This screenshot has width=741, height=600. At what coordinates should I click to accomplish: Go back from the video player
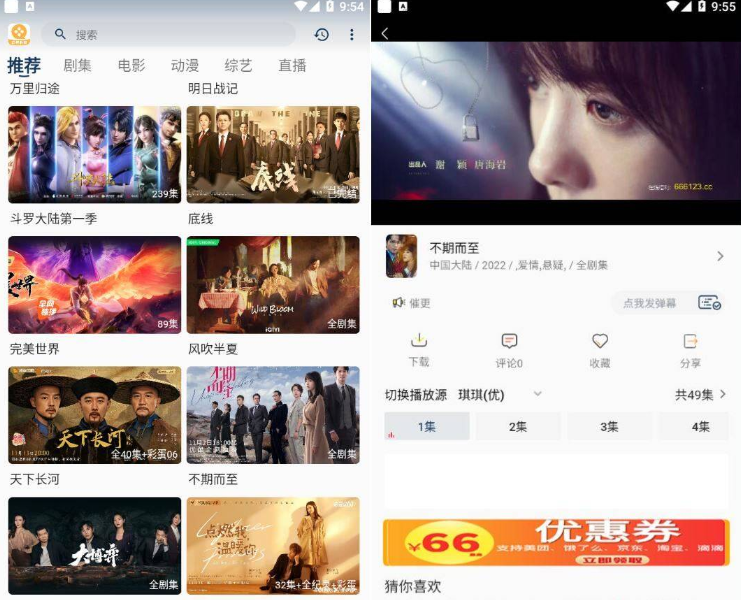(x=385, y=33)
